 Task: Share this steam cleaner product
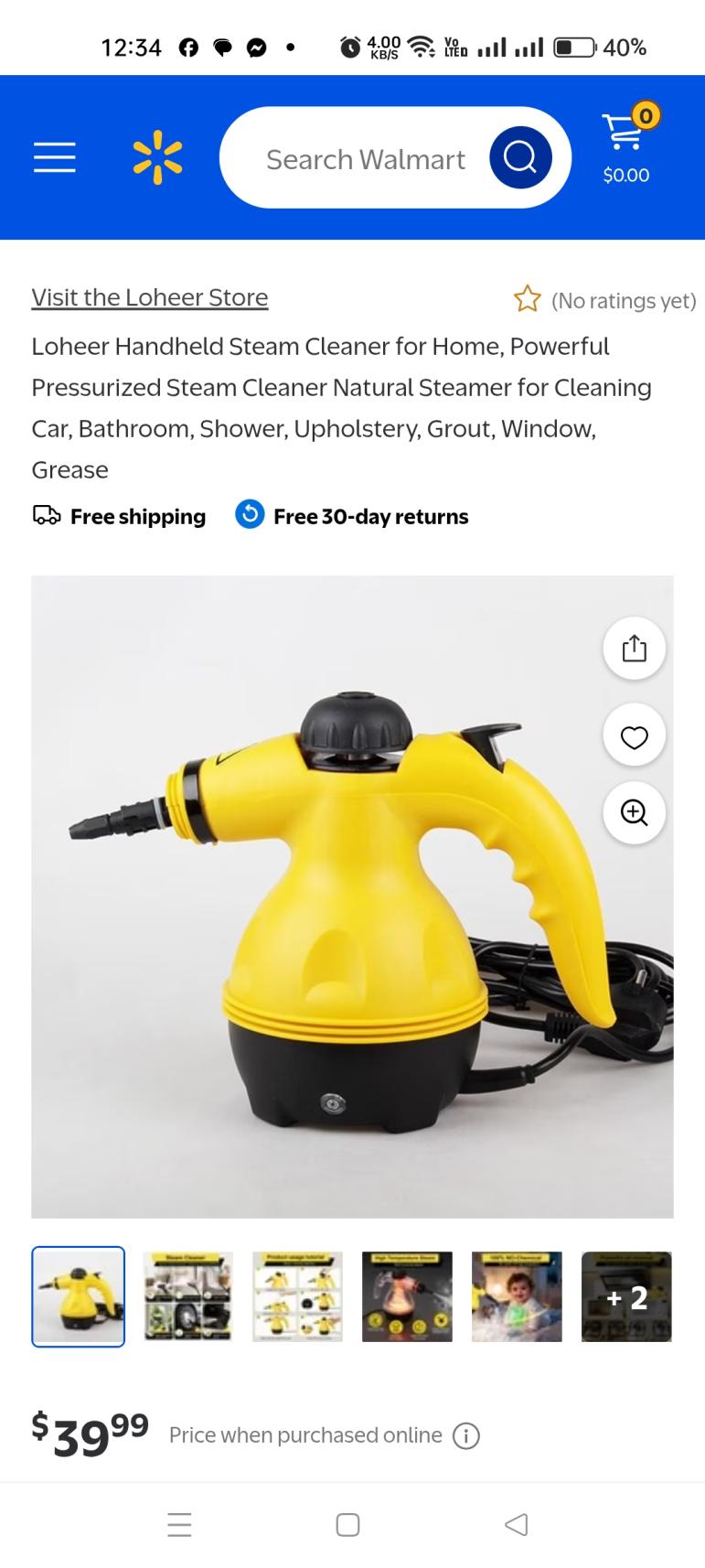(x=634, y=649)
